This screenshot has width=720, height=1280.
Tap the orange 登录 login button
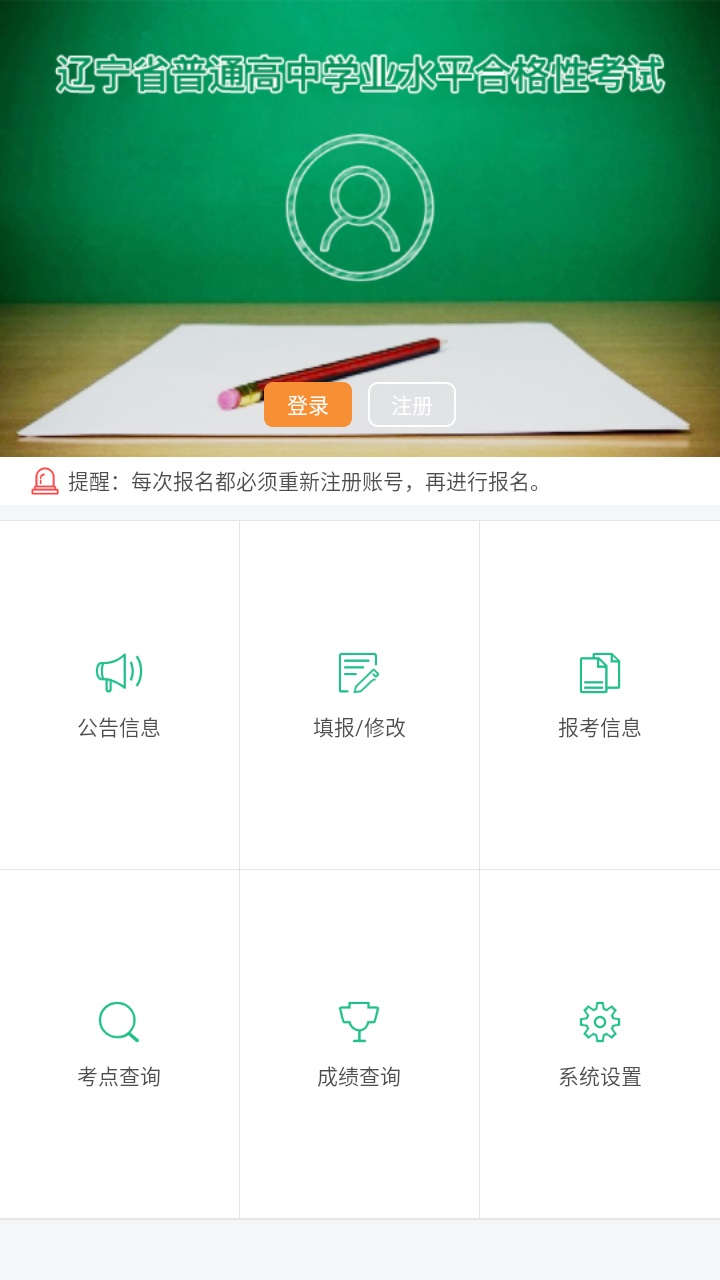coord(308,405)
